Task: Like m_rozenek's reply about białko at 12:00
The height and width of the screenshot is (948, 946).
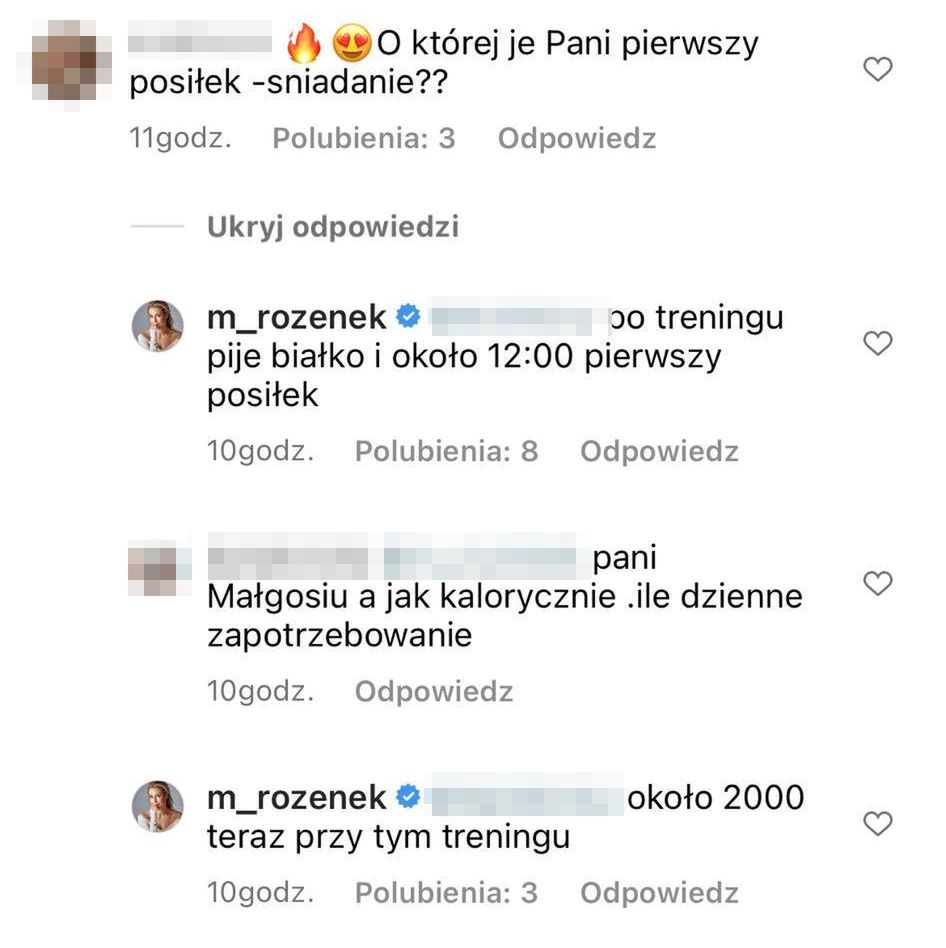Action: click(x=877, y=344)
